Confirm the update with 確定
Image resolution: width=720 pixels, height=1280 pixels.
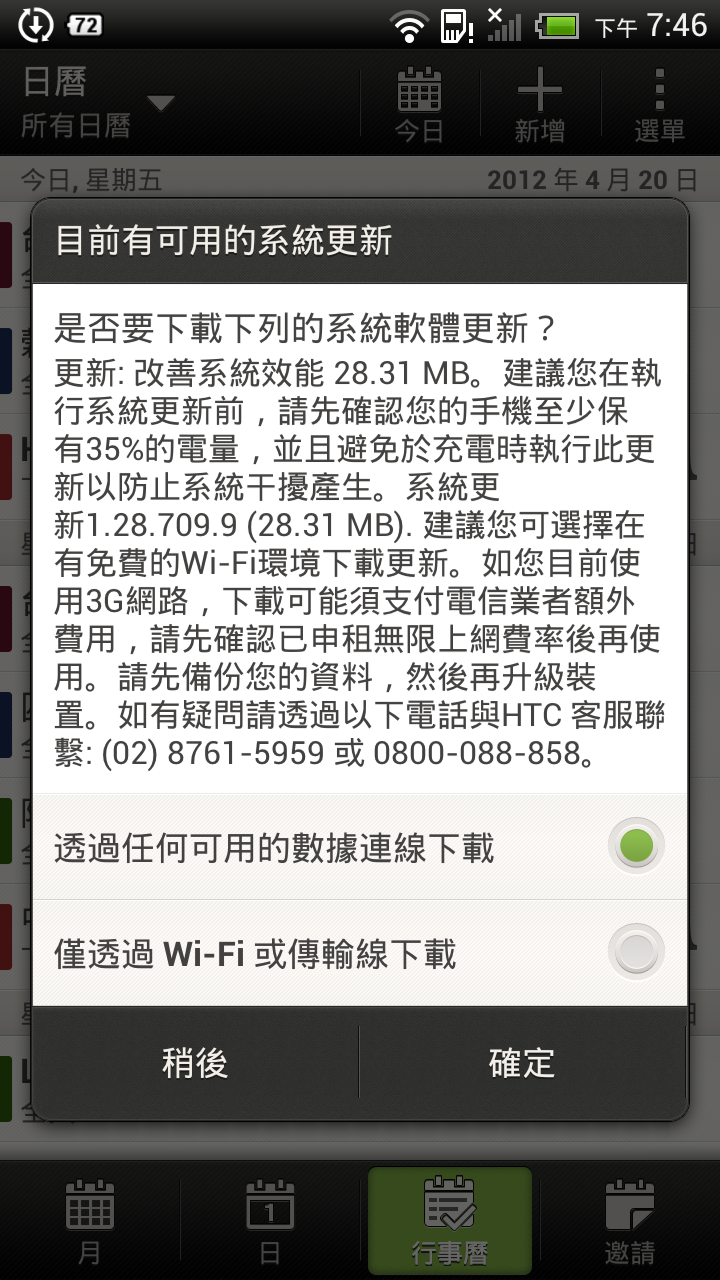click(x=522, y=1063)
